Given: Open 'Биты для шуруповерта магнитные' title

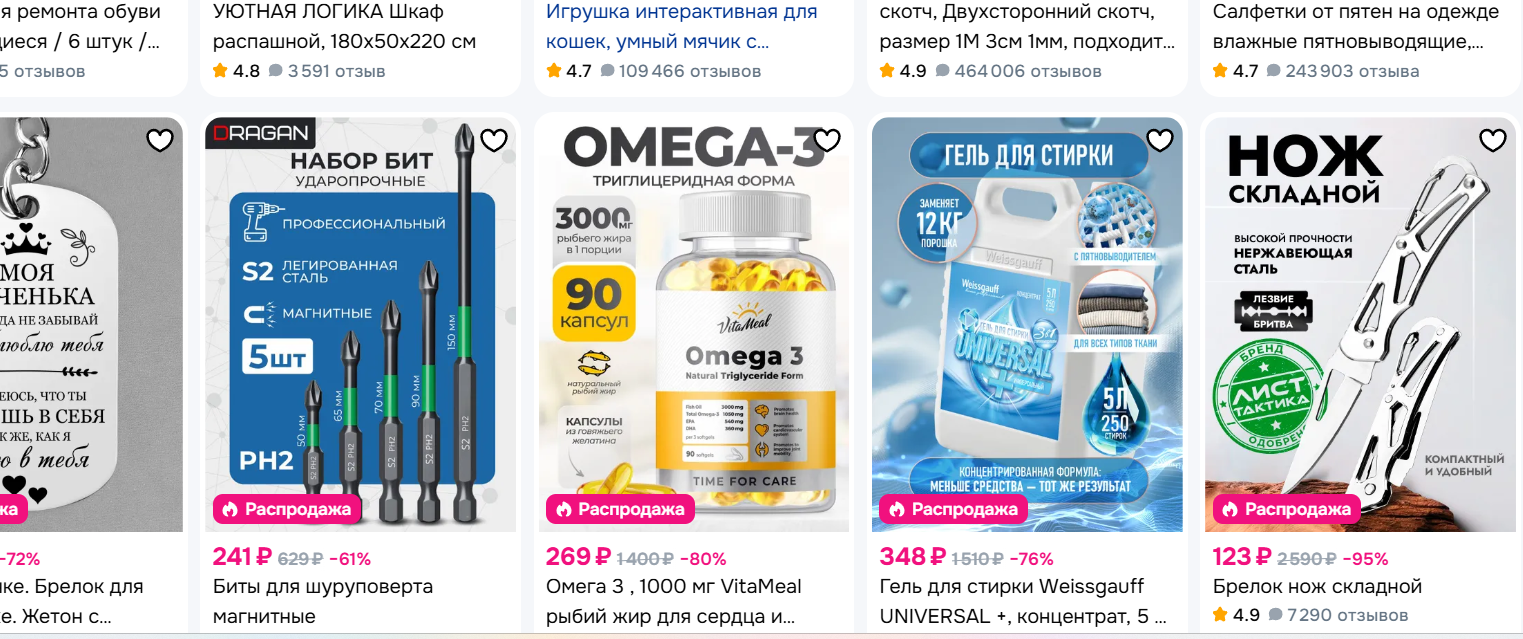Looking at the screenshot, I should (x=322, y=600).
